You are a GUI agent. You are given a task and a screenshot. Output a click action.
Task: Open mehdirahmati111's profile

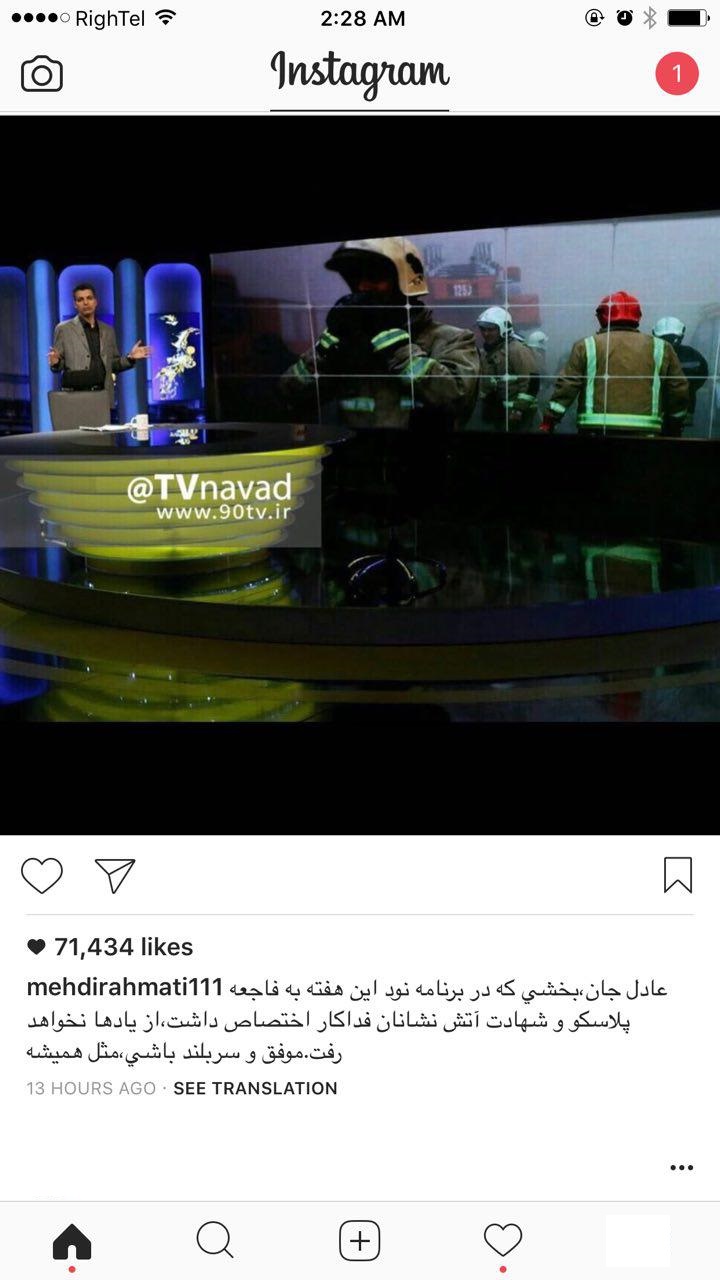click(x=124, y=988)
